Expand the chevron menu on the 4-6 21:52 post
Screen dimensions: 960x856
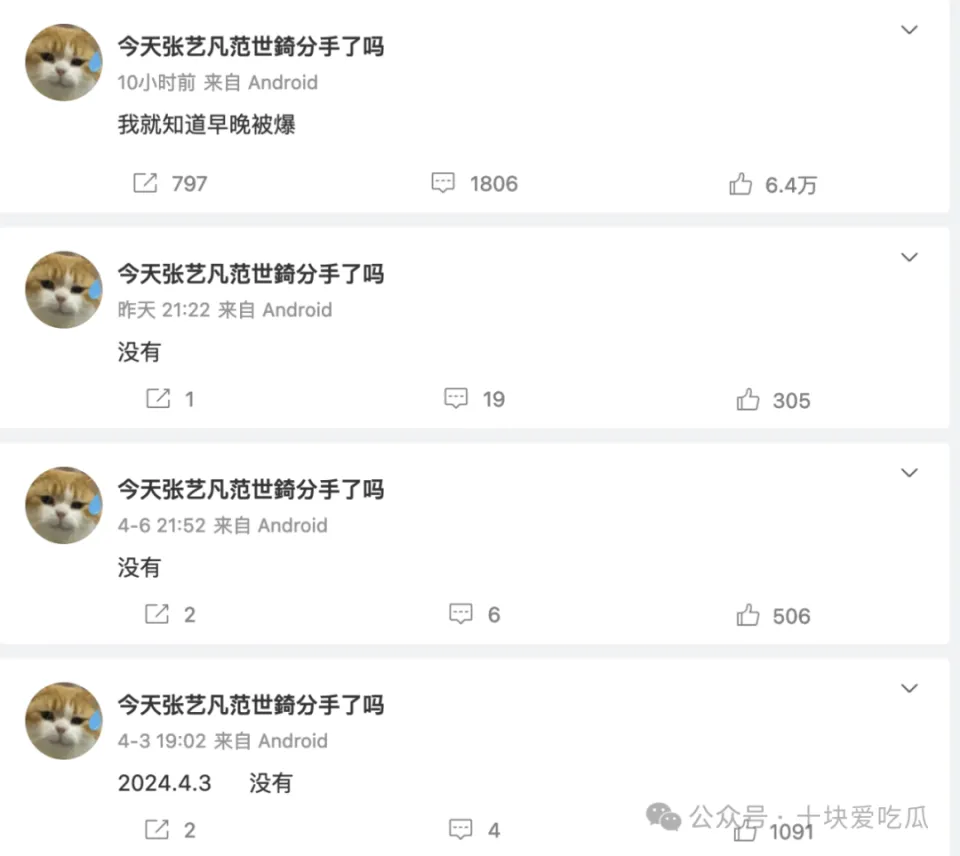(x=909, y=472)
